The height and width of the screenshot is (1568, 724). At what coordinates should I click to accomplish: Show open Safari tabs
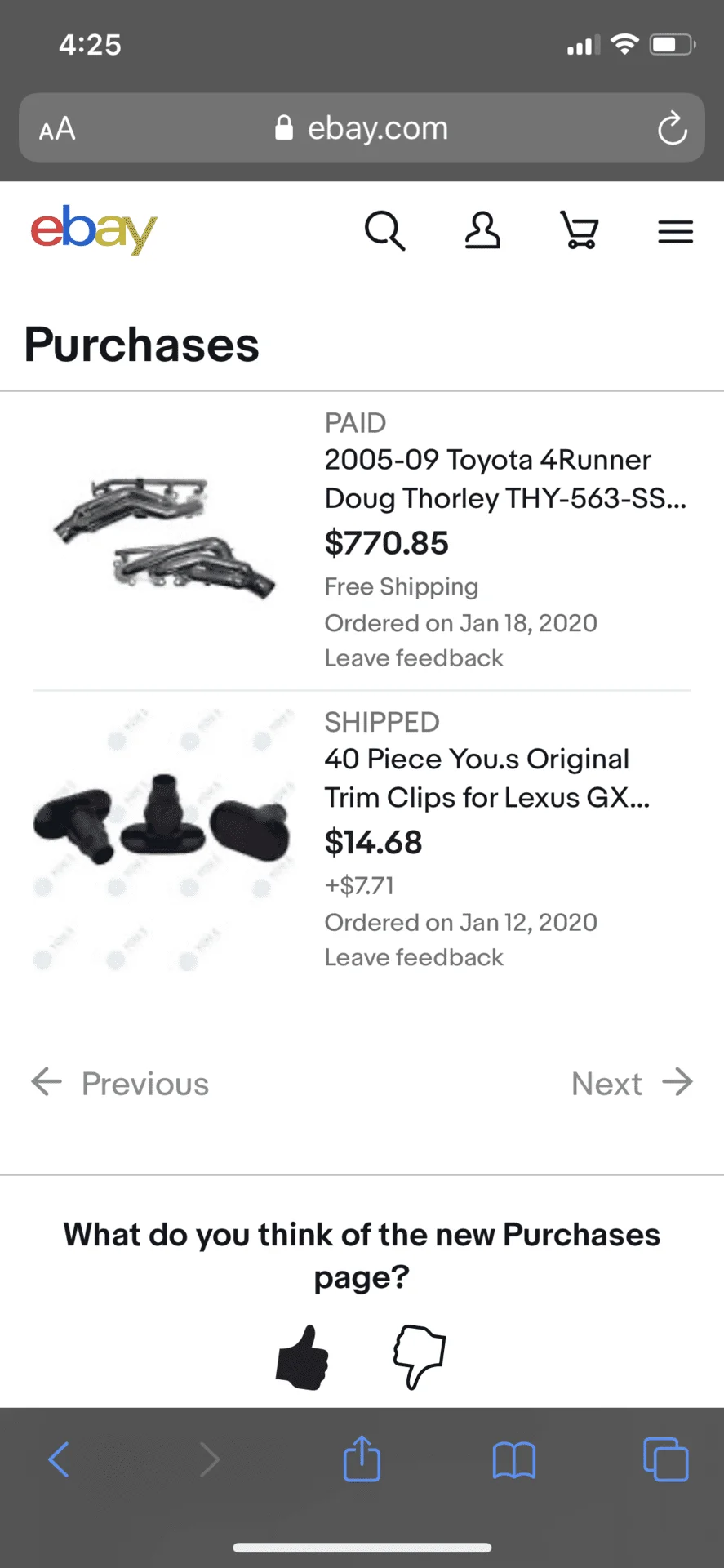[x=665, y=1459]
